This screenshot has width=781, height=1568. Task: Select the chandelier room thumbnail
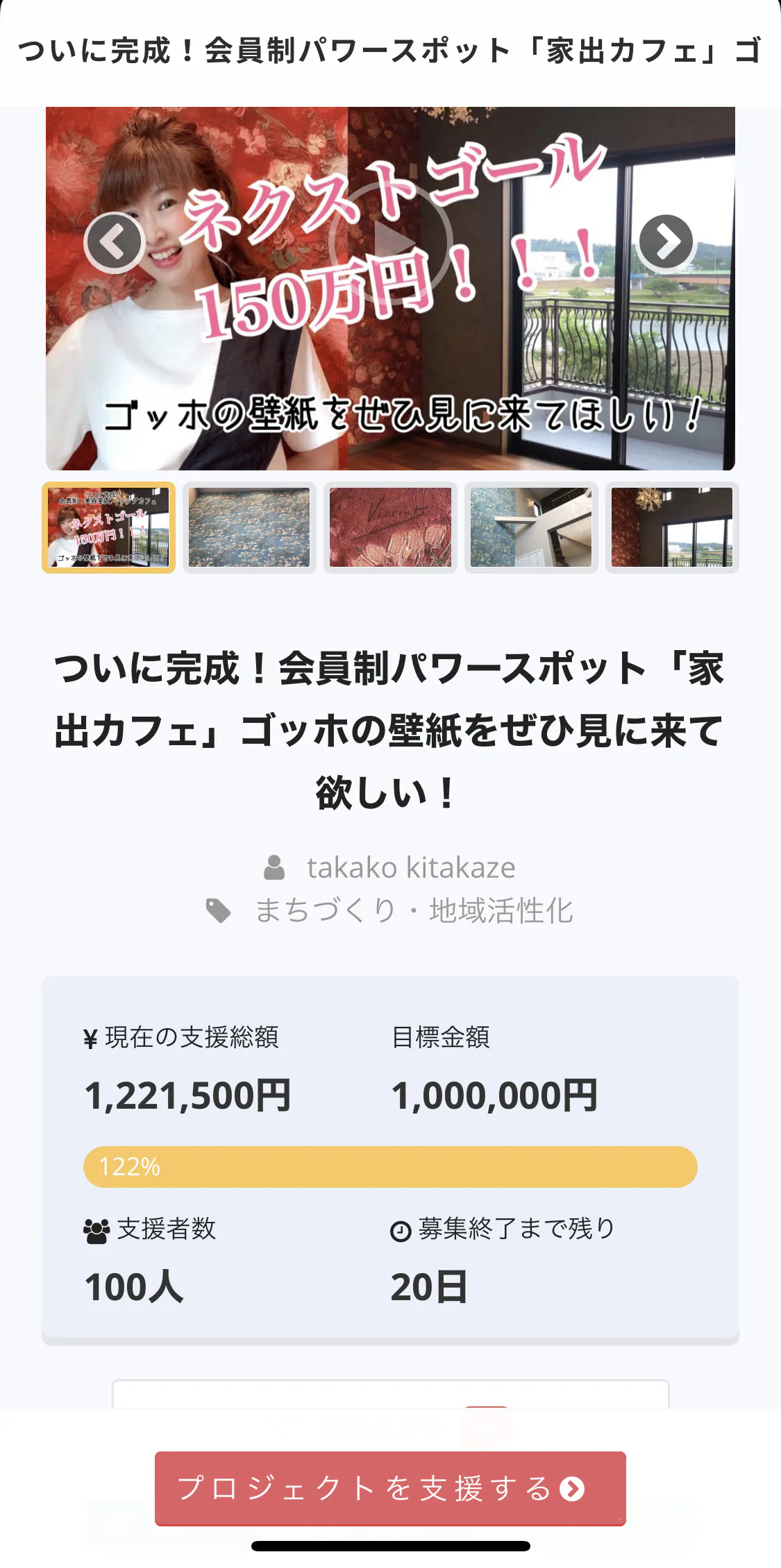[672, 527]
